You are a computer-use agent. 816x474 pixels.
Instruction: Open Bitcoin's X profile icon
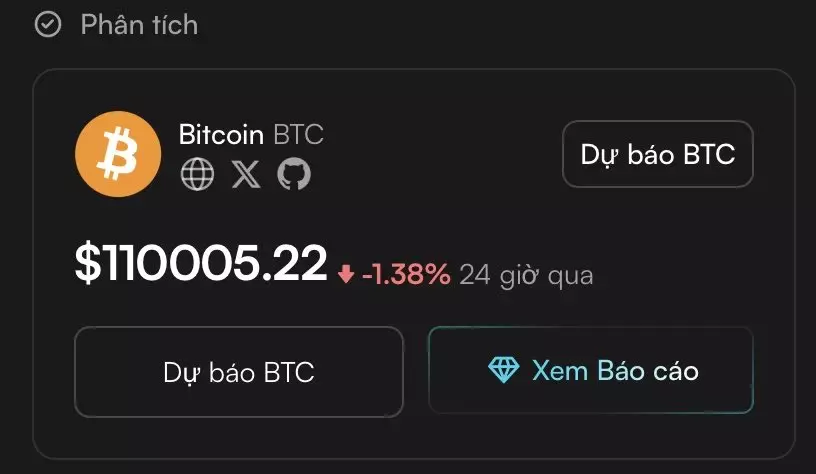[245, 175]
